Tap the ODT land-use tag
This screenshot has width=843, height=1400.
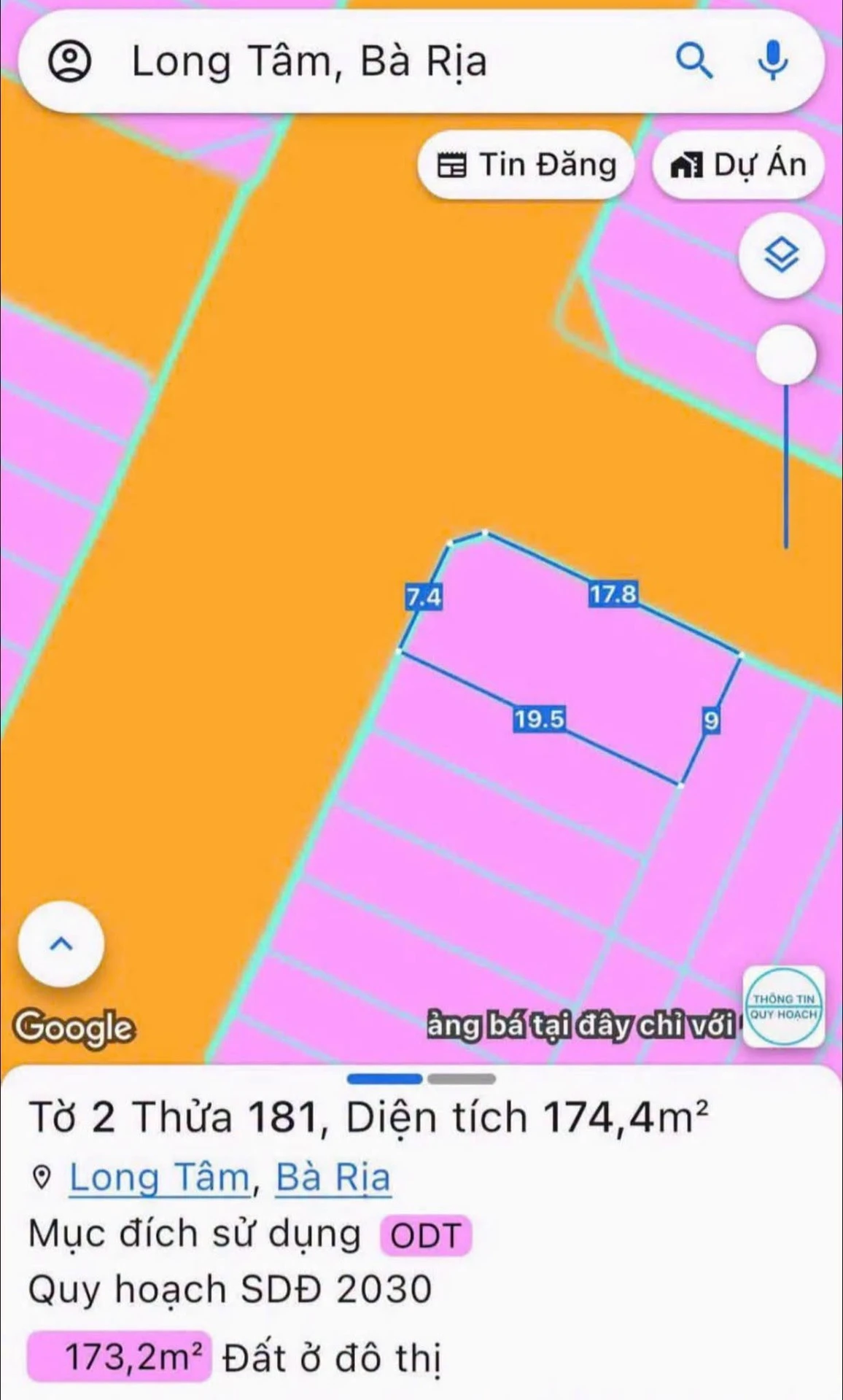(426, 1235)
